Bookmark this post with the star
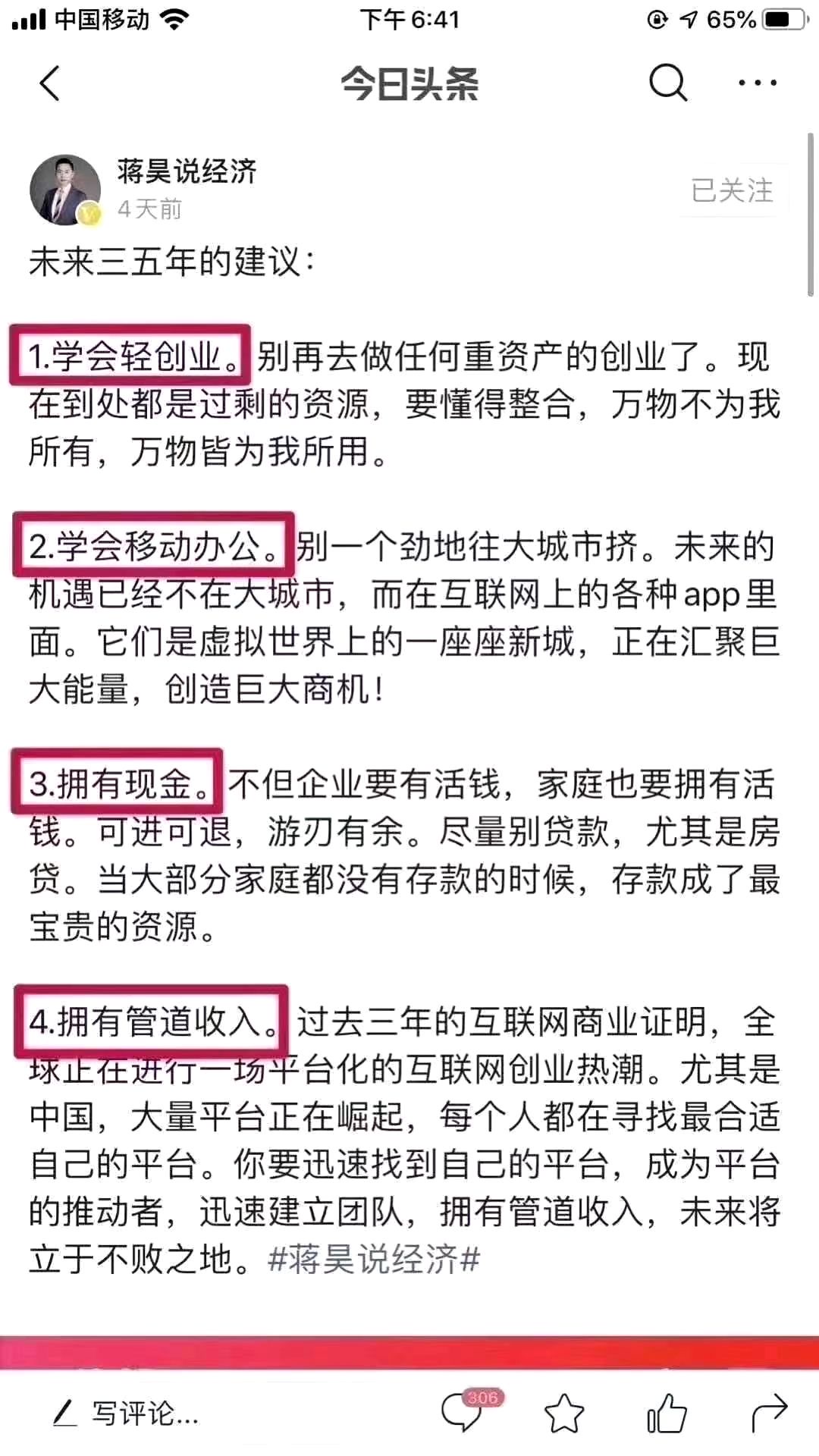Viewport: 819px width, 1456px height. click(x=564, y=1414)
